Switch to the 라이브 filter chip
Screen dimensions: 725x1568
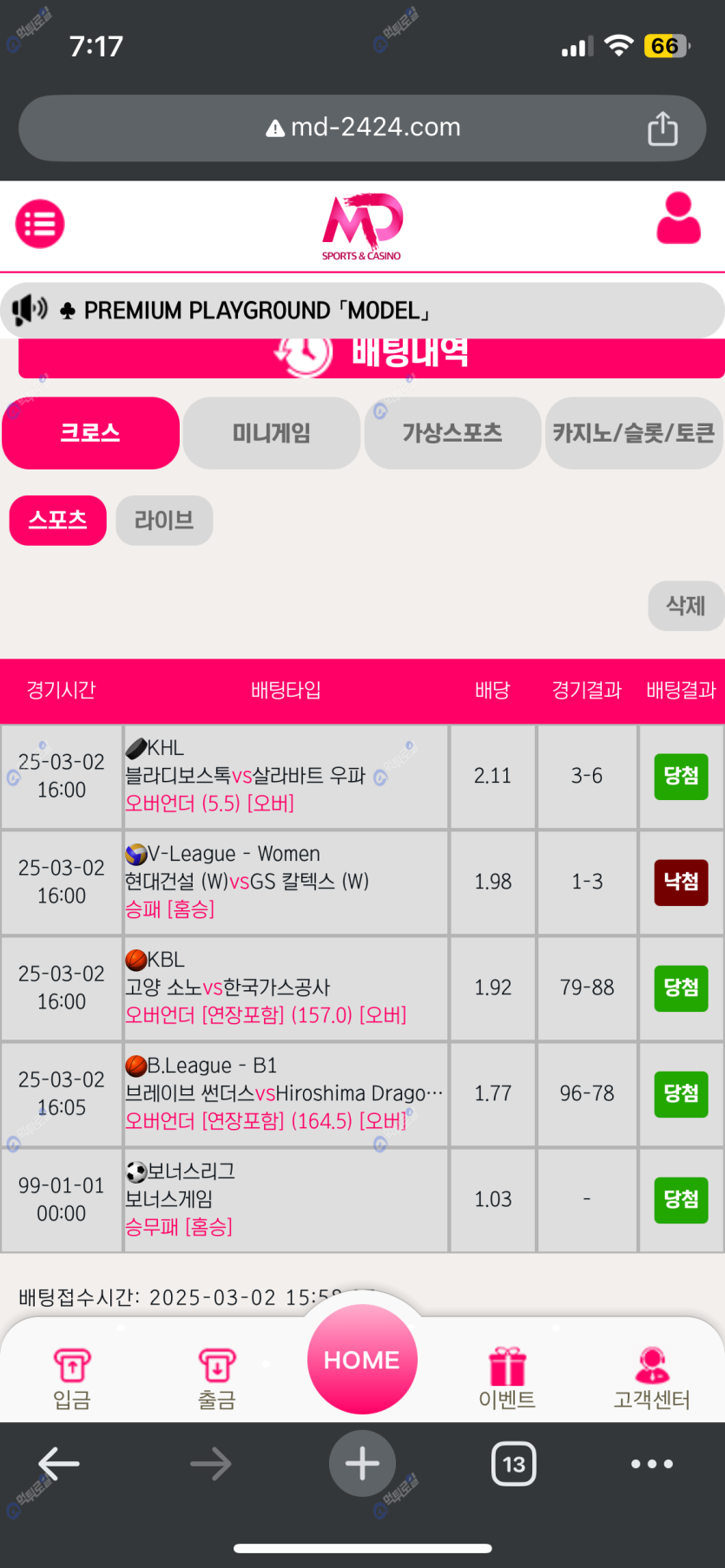pyautogui.click(x=164, y=521)
